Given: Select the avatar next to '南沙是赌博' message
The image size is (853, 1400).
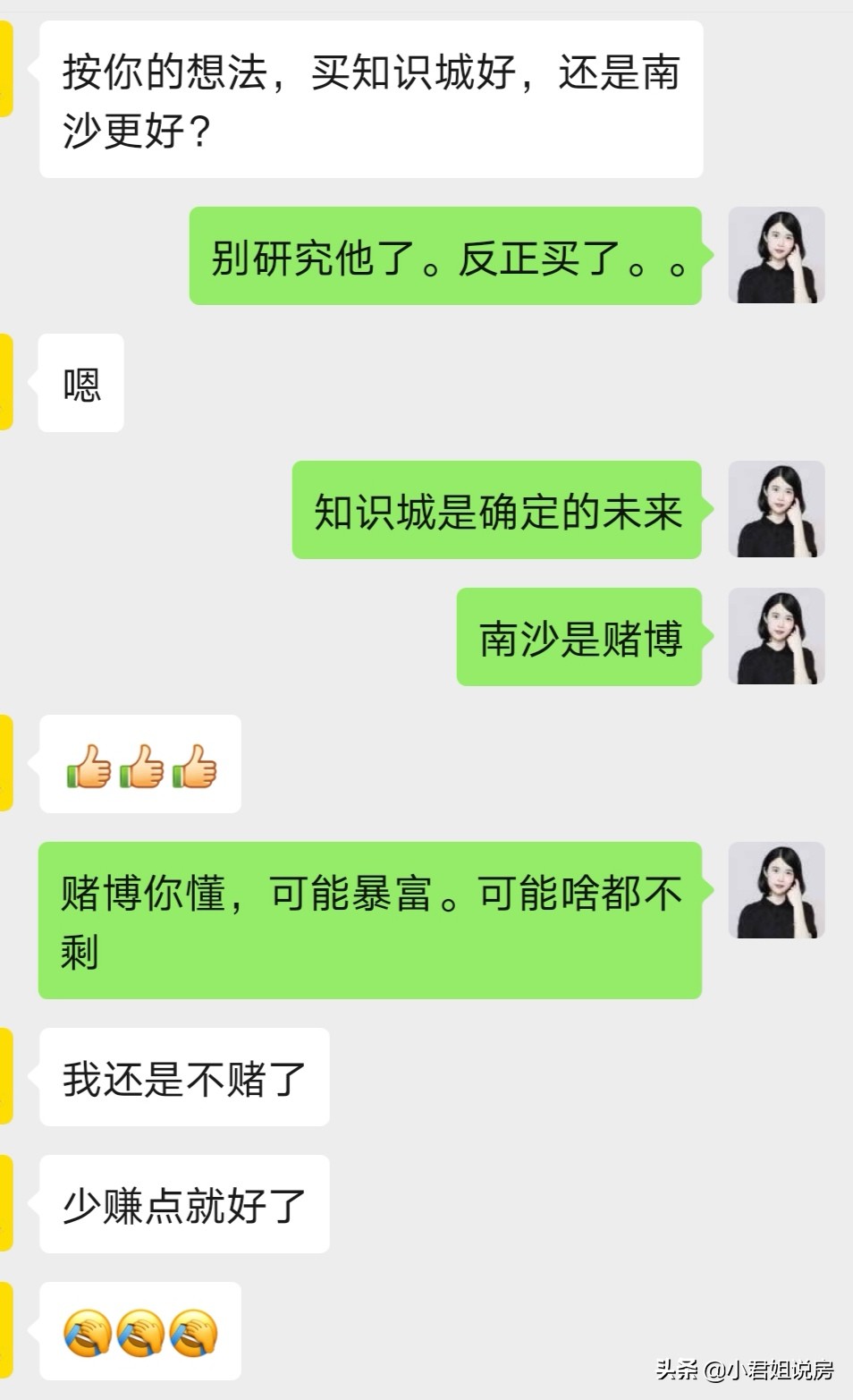Looking at the screenshot, I should 777,635.
